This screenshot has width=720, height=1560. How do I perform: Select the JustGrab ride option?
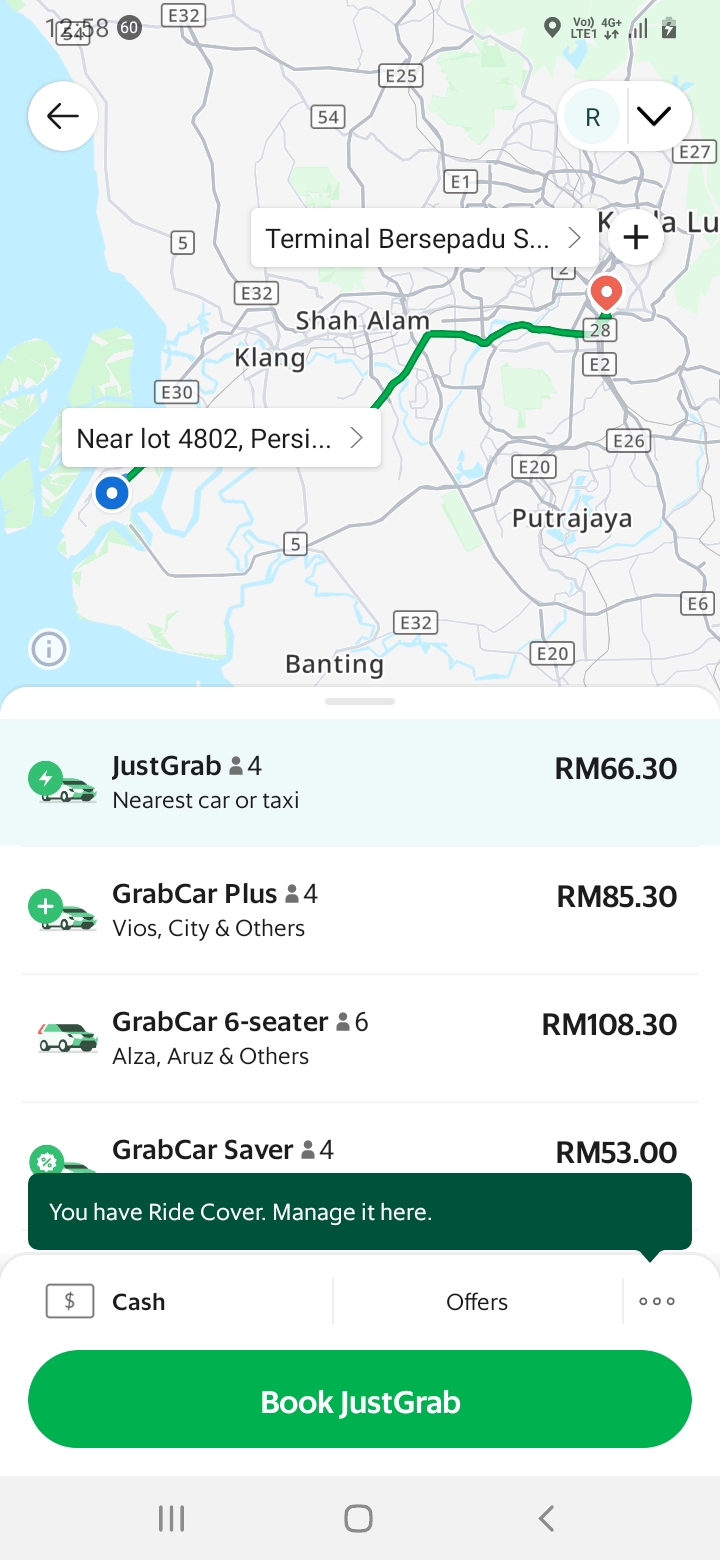click(360, 782)
